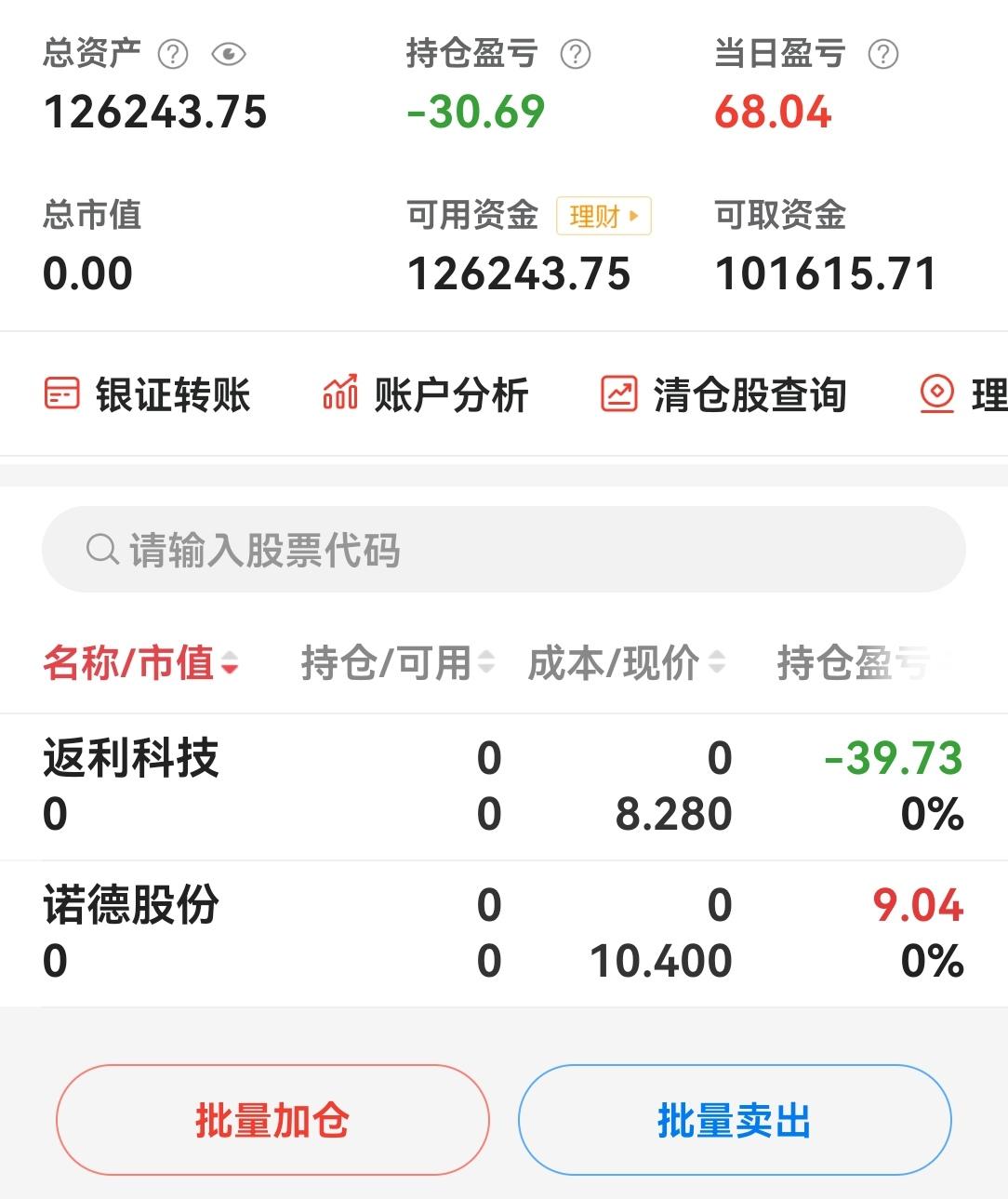Tap the question mark beside 持仓盈亏

(576, 55)
